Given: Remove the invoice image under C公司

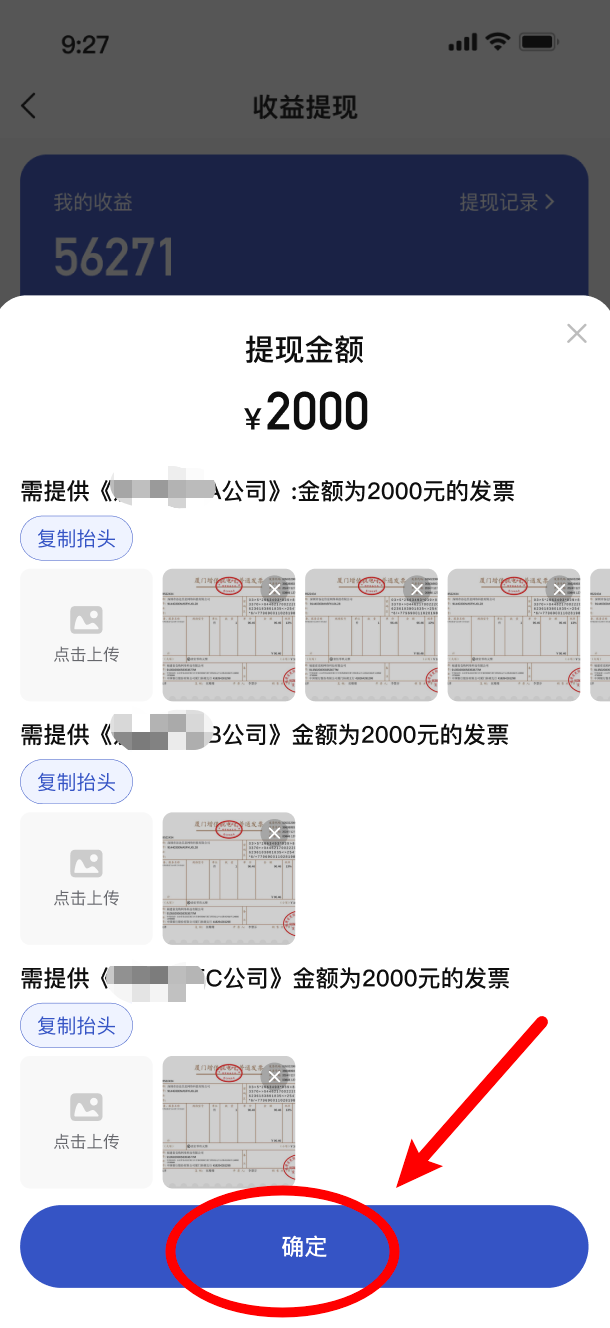Looking at the screenshot, I should pyautogui.click(x=275, y=1076).
